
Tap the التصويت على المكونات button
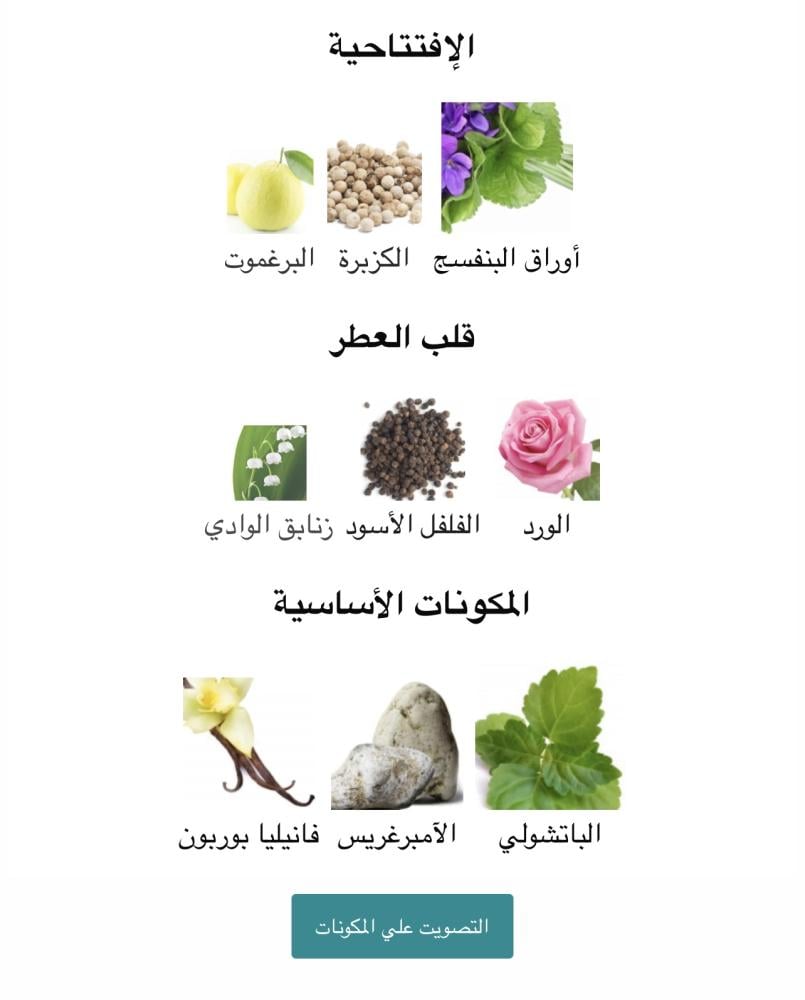click(x=402, y=926)
